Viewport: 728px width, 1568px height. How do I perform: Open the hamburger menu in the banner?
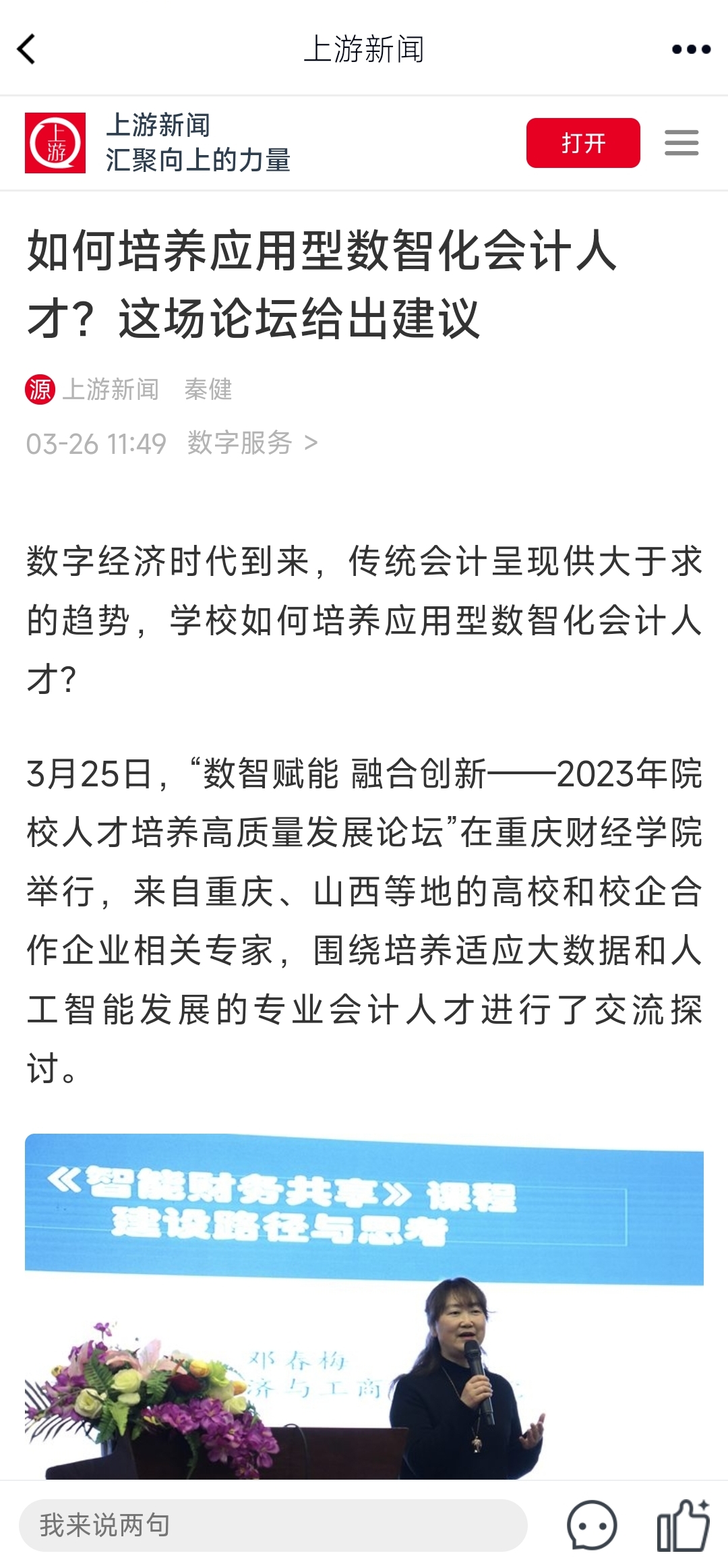click(x=681, y=143)
